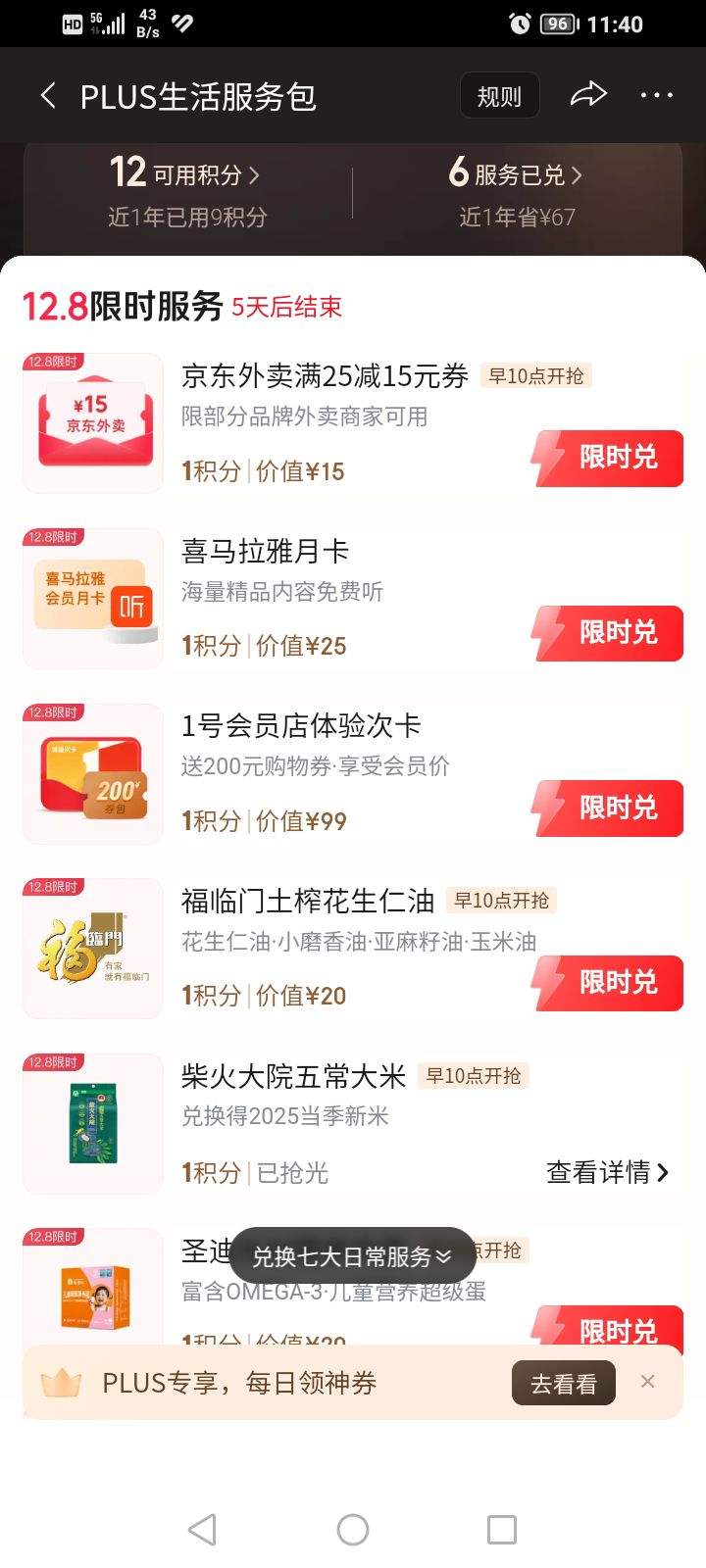This screenshot has width=706, height=1568.
Task: Tap the 京东外卖 ¥15 coupon thumbnail icon
Action: 91,422
